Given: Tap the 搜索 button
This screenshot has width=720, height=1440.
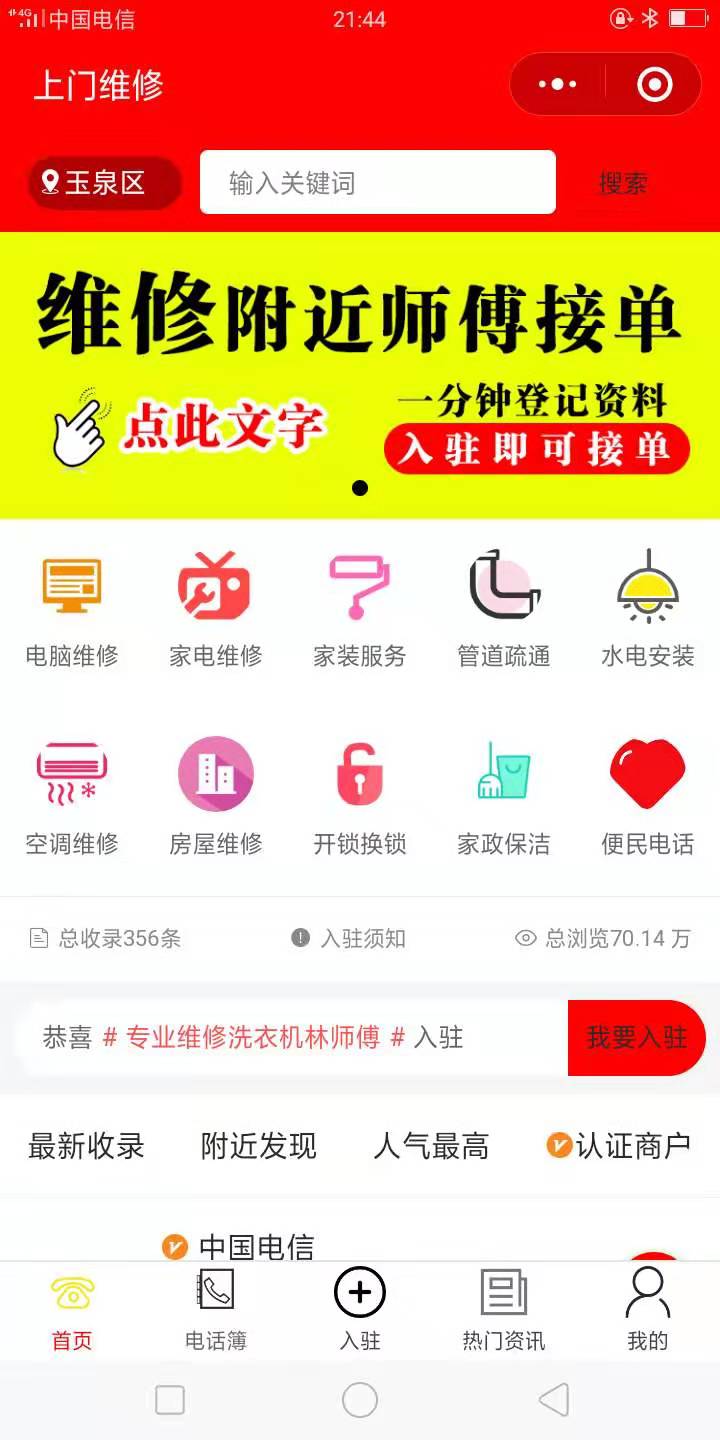Looking at the screenshot, I should [623, 183].
